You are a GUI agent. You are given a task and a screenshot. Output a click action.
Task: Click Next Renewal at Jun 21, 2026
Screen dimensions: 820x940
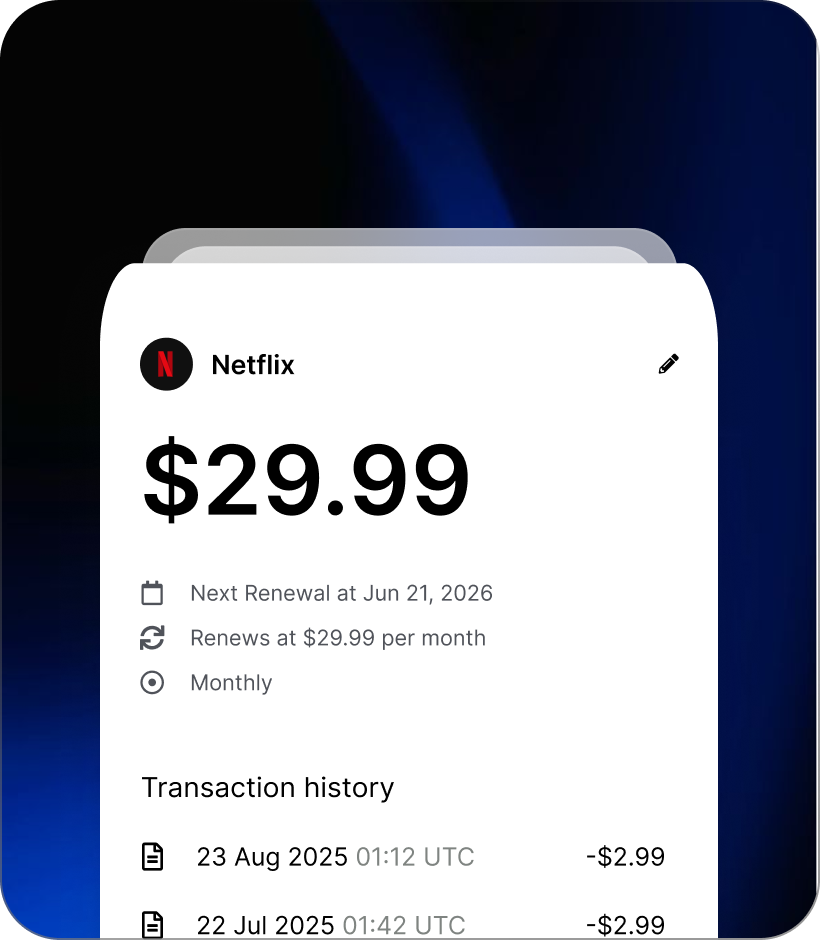tap(340, 592)
